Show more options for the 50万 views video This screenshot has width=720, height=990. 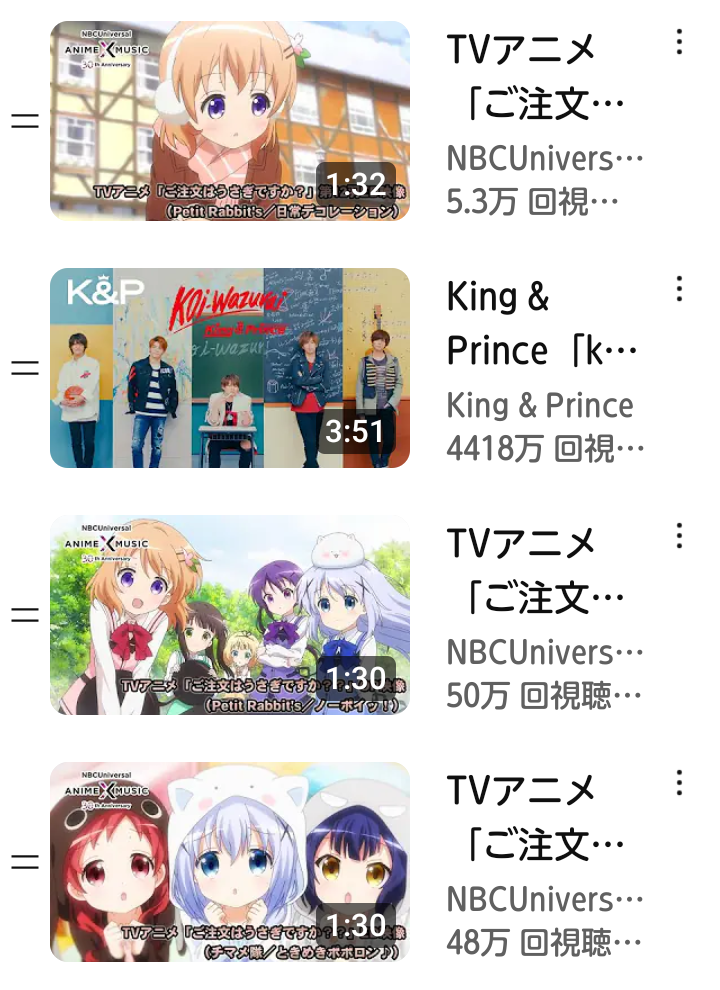tap(679, 536)
